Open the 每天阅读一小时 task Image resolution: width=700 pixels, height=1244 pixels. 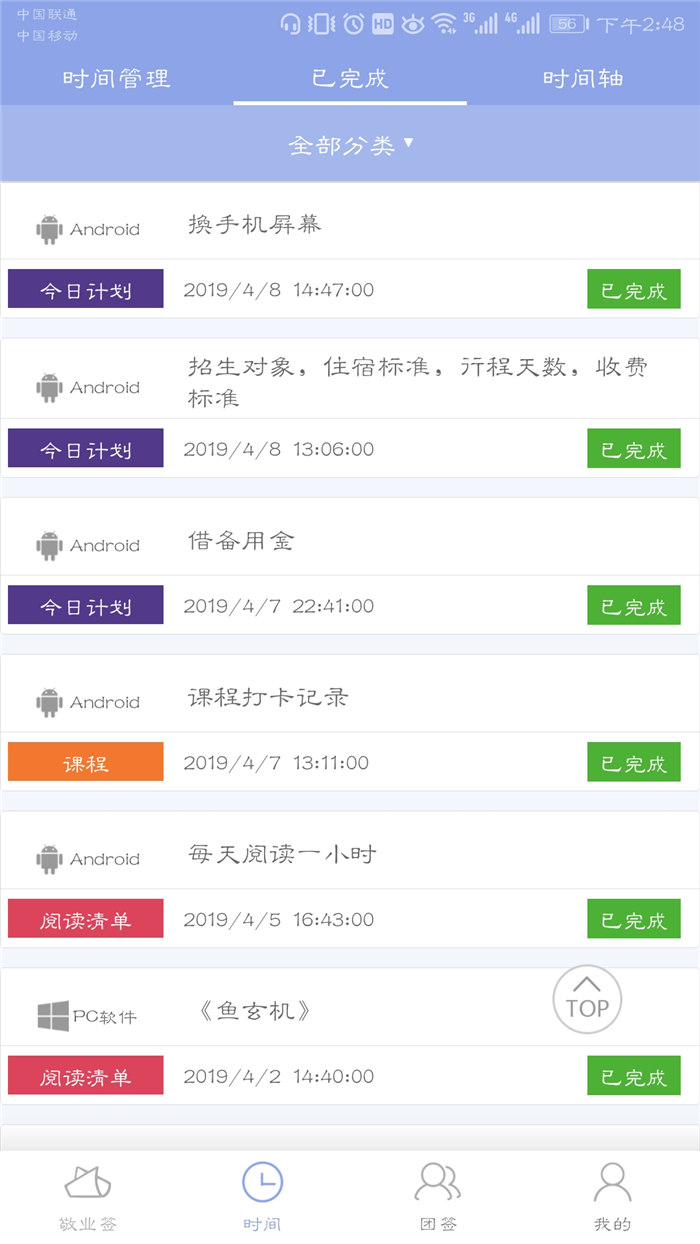pos(282,854)
